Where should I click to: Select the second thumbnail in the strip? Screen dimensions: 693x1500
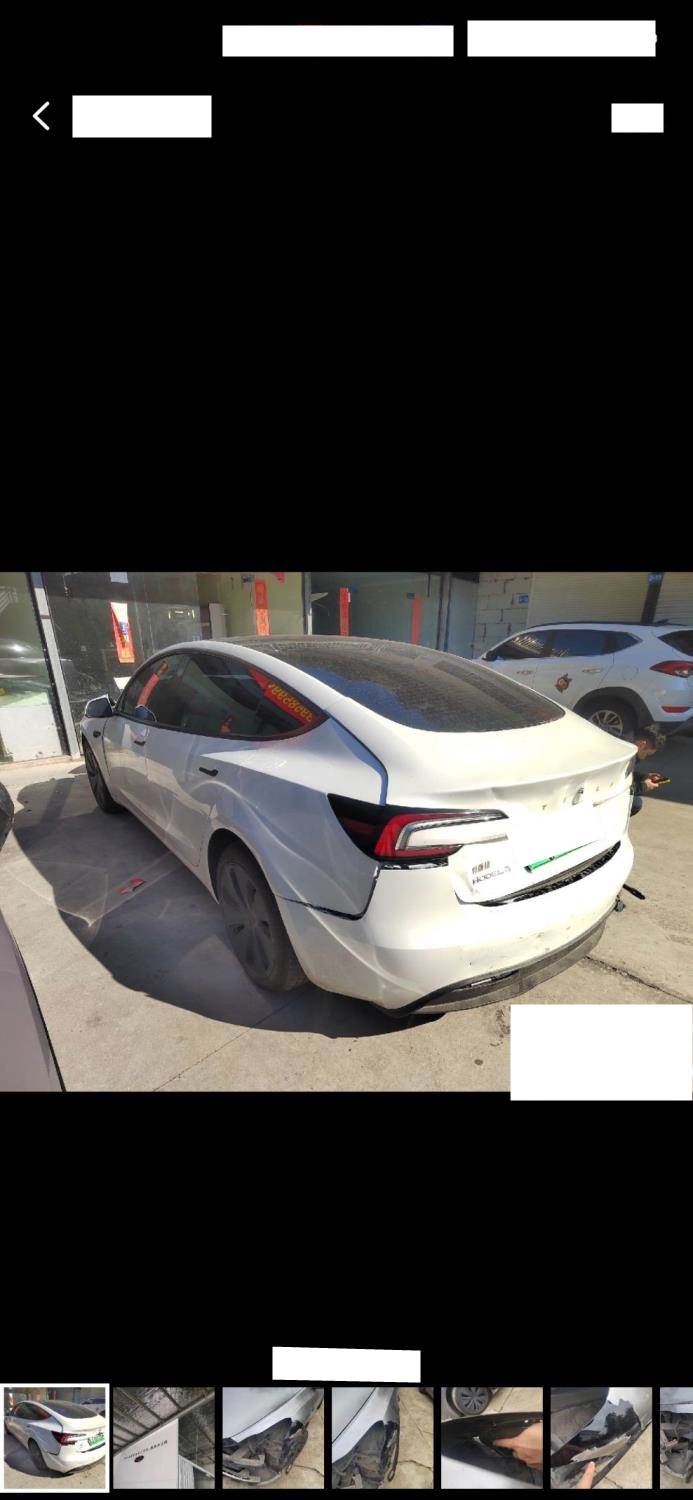coord(164,1438)
